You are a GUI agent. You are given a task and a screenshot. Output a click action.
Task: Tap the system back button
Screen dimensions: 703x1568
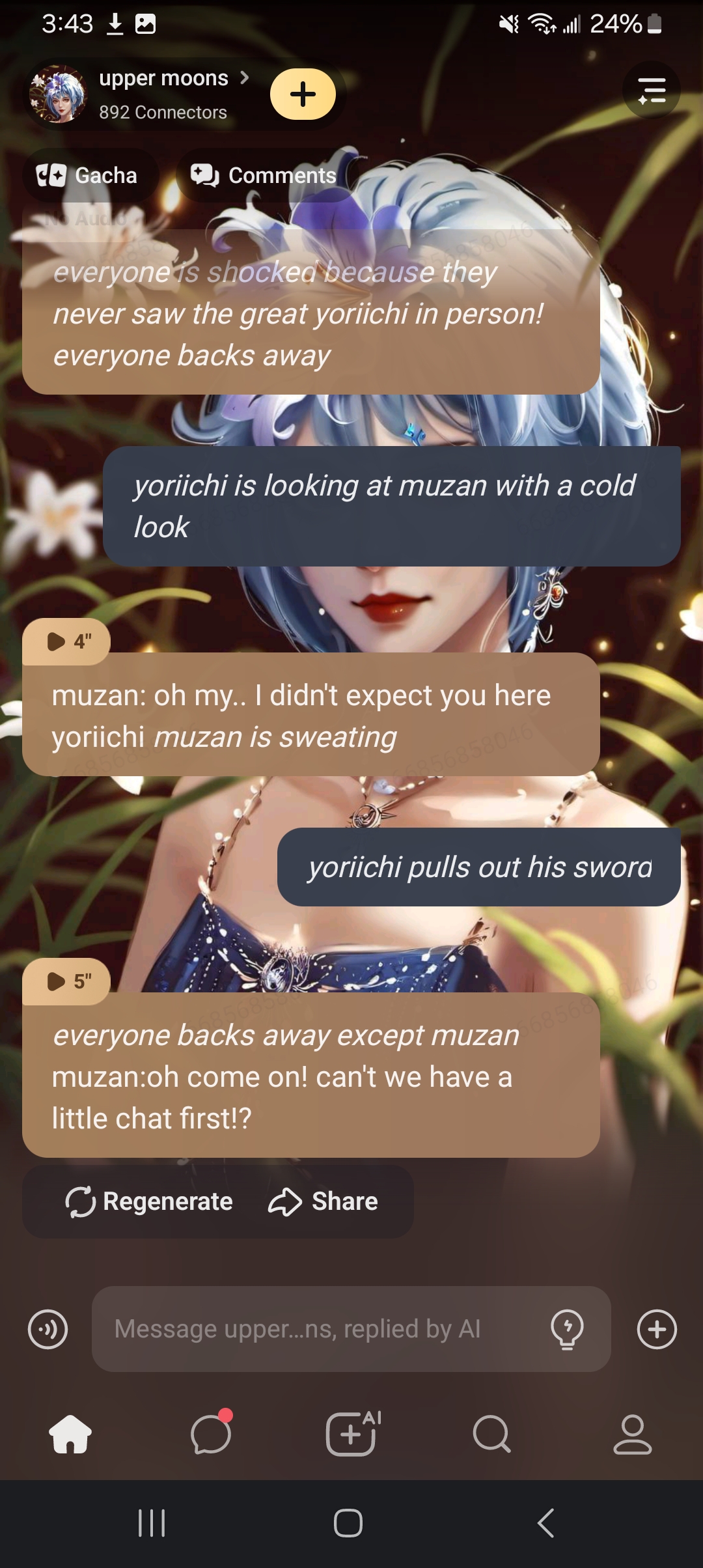[546, 1523]
